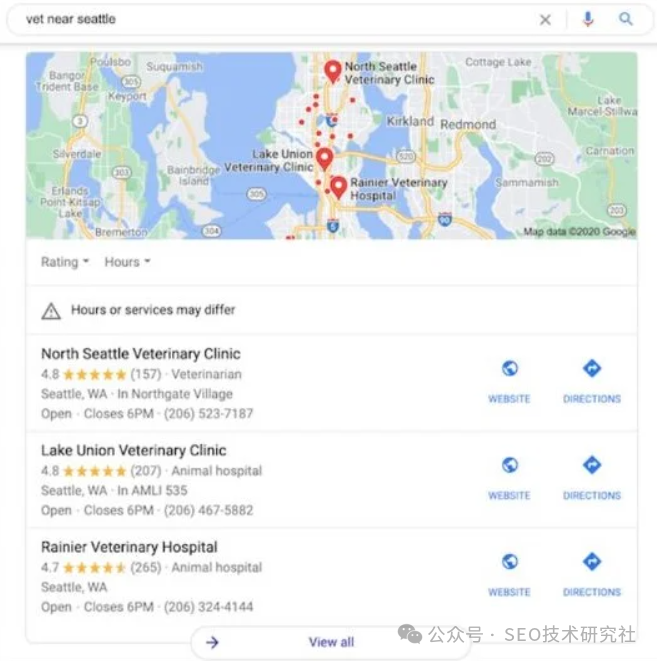Open Lake Union Veterinary Clinic listing
657x661 pixels.
coord(134,451)
